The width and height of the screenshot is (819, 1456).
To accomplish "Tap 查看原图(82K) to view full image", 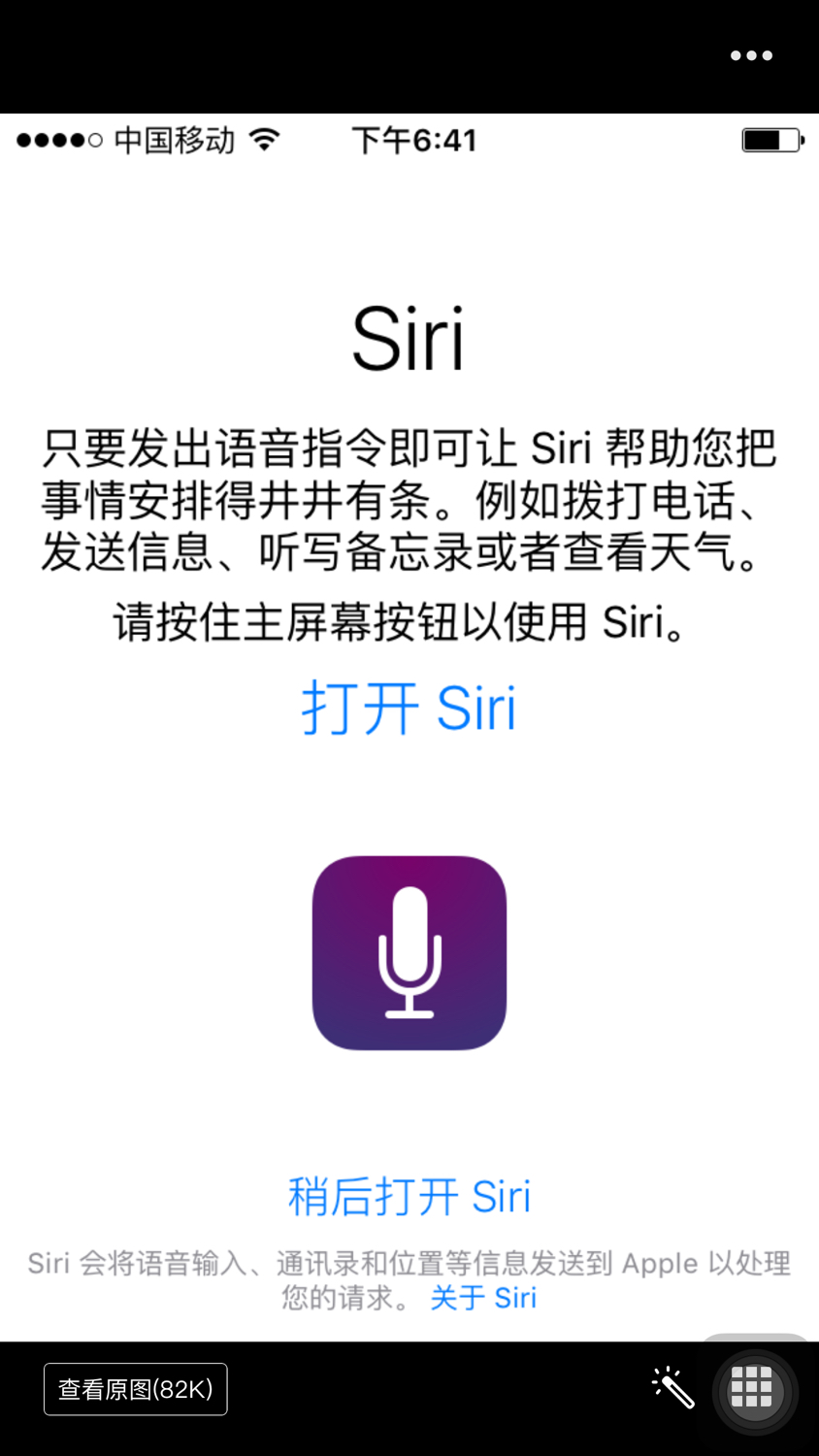I will 135,1389.
